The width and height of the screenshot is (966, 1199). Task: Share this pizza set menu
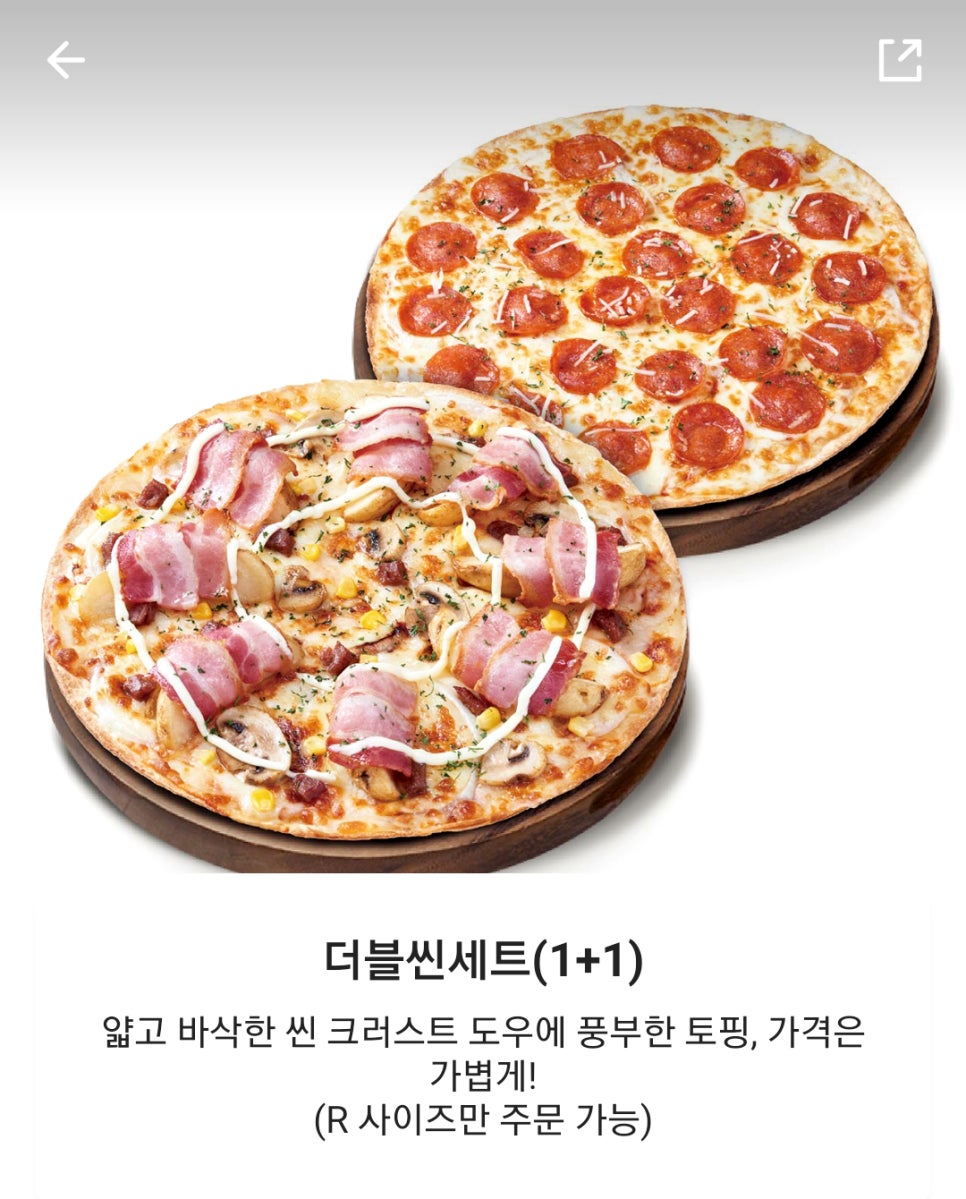[899, 61]
